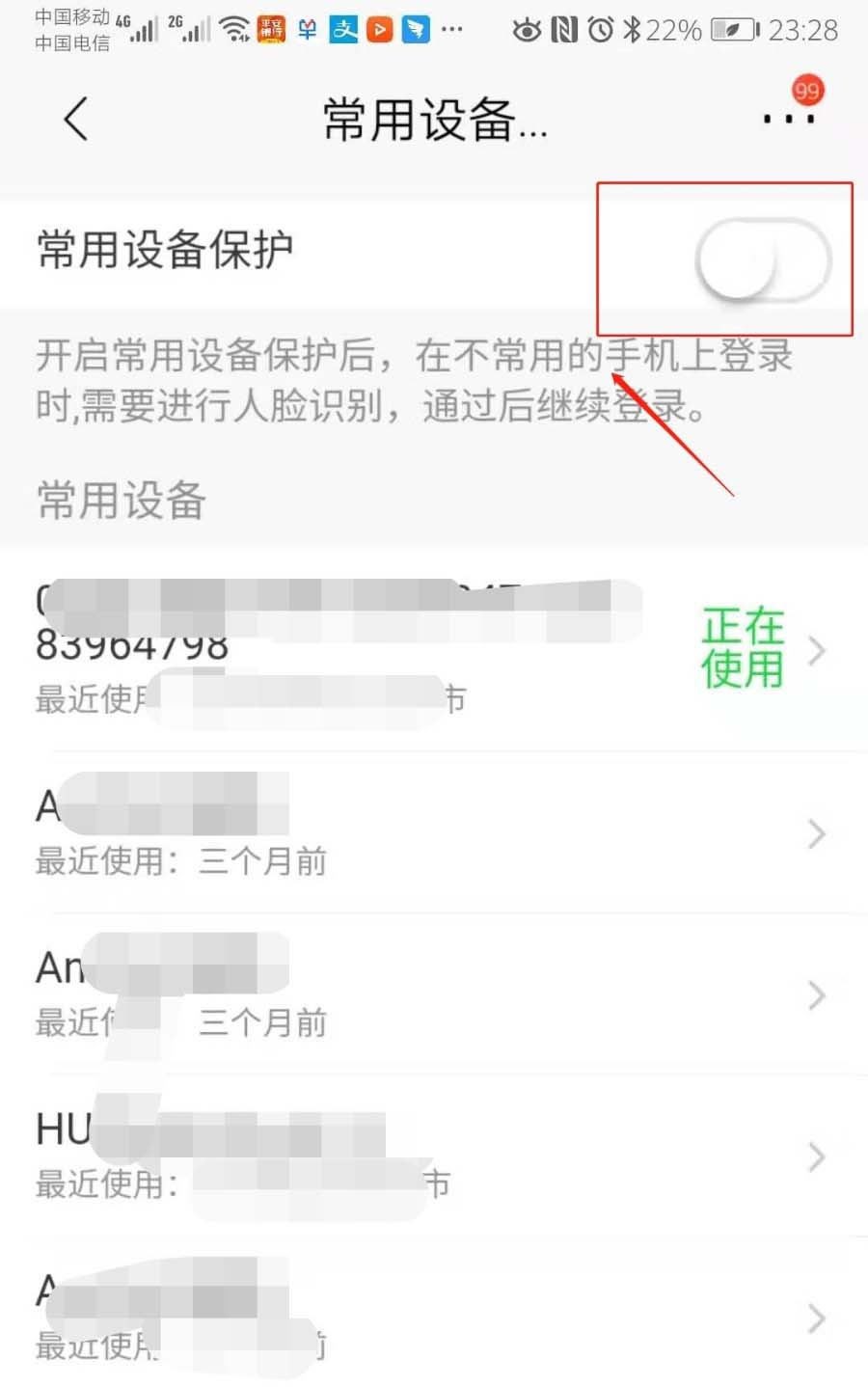Open the device marked 正在使用
The image size is (868, 1387).
434,651
